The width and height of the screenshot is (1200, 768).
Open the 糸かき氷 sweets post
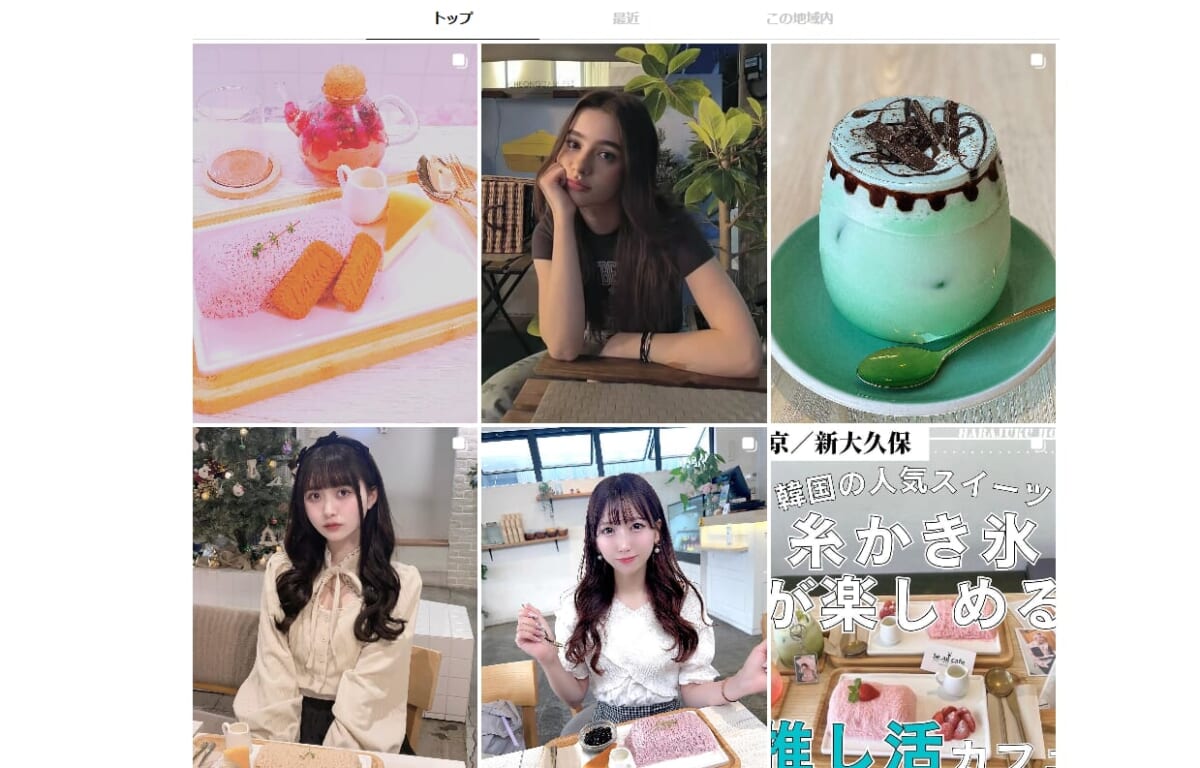[x=913, y=597]
